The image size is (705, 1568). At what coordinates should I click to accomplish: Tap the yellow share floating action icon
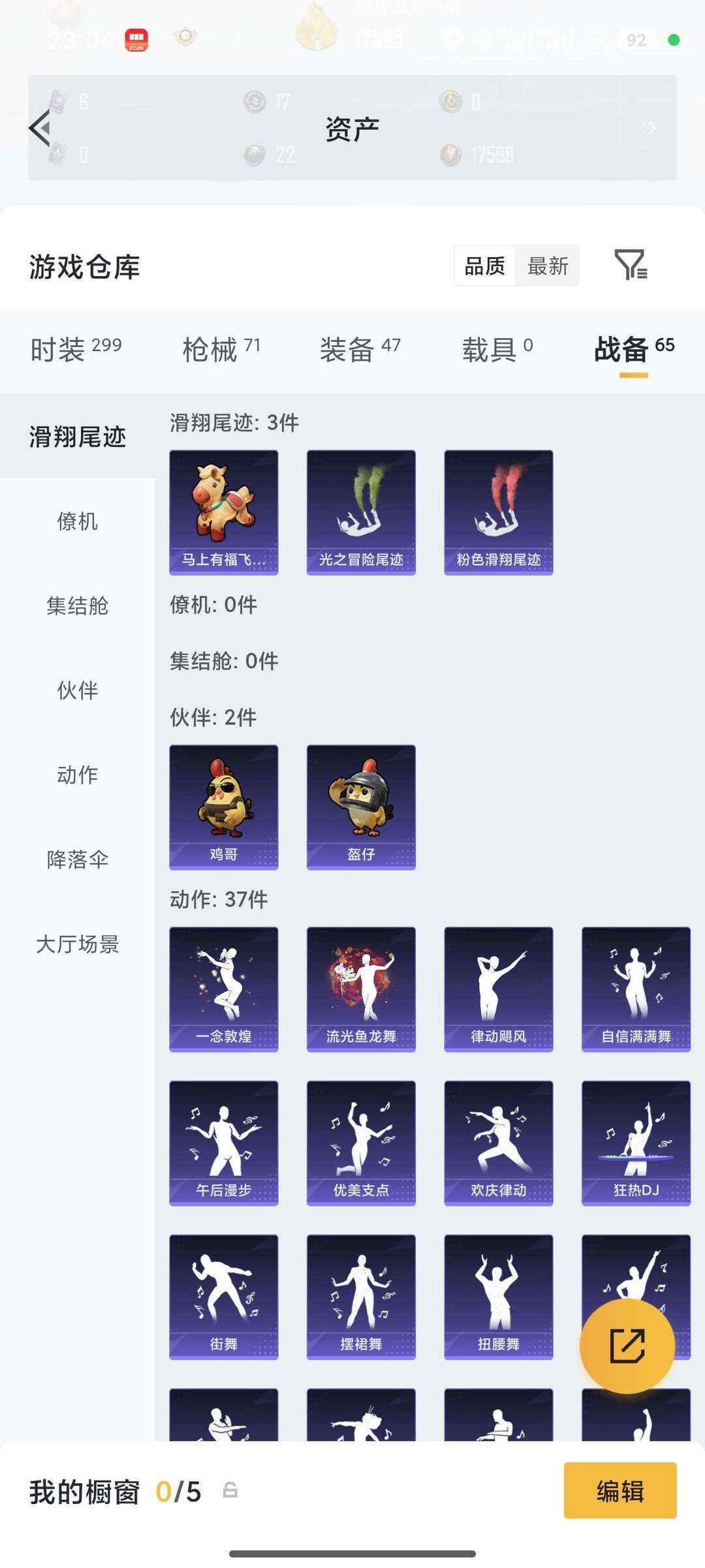coord(628,1345)
